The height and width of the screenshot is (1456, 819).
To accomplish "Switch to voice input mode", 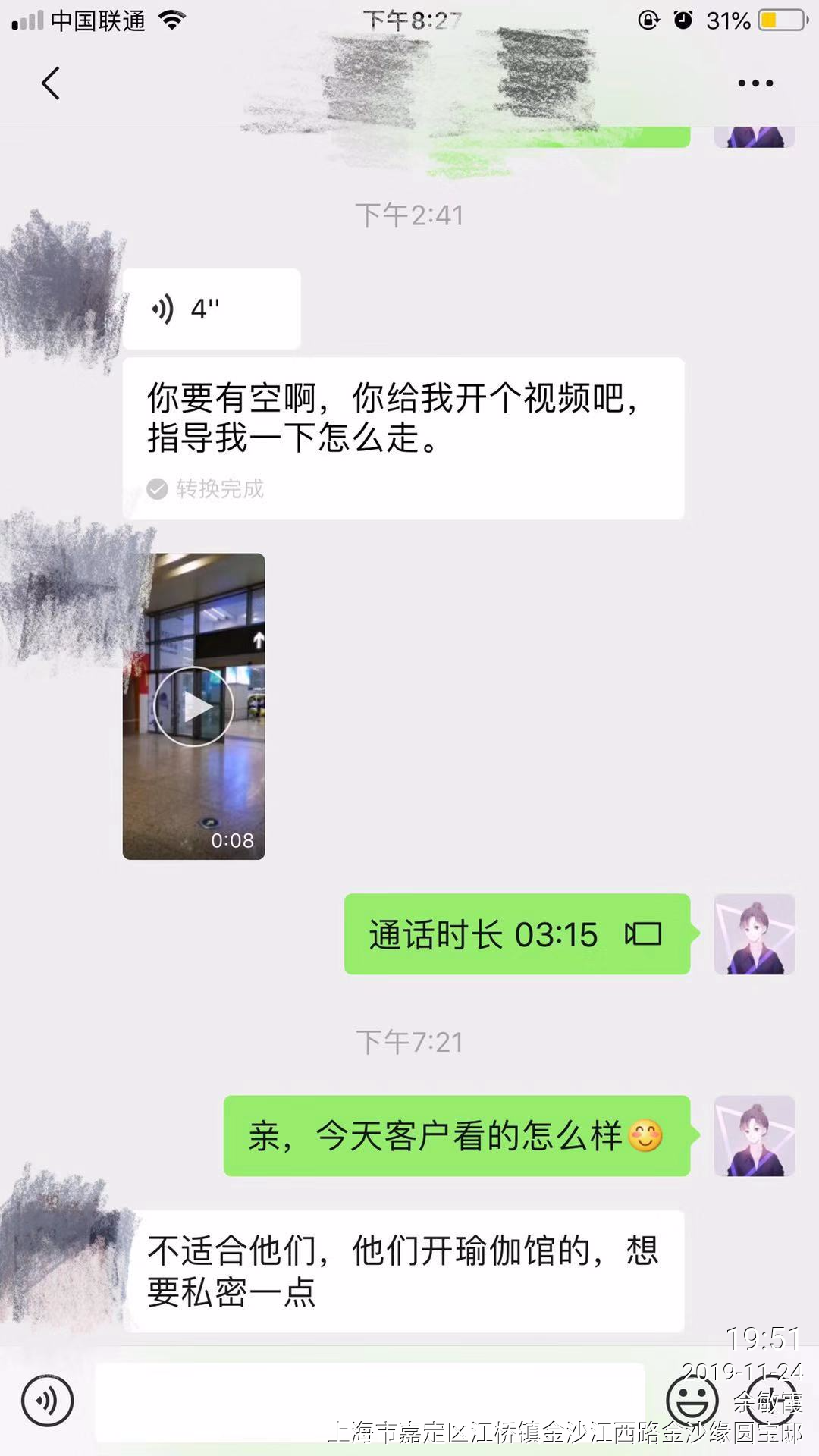I will (48, 1401).
